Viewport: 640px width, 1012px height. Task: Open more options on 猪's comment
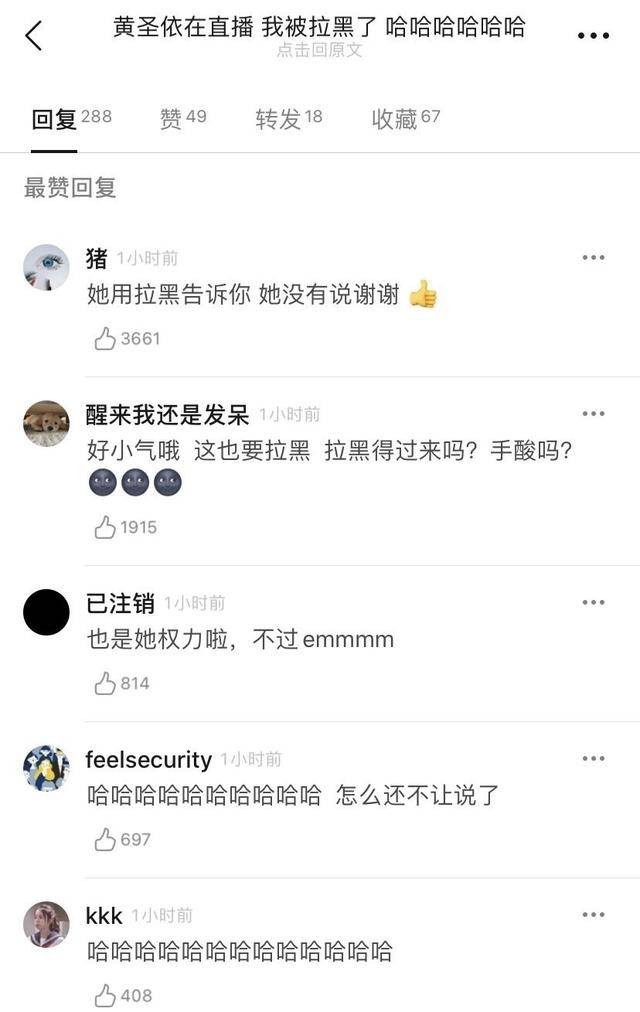coord(593,258)
